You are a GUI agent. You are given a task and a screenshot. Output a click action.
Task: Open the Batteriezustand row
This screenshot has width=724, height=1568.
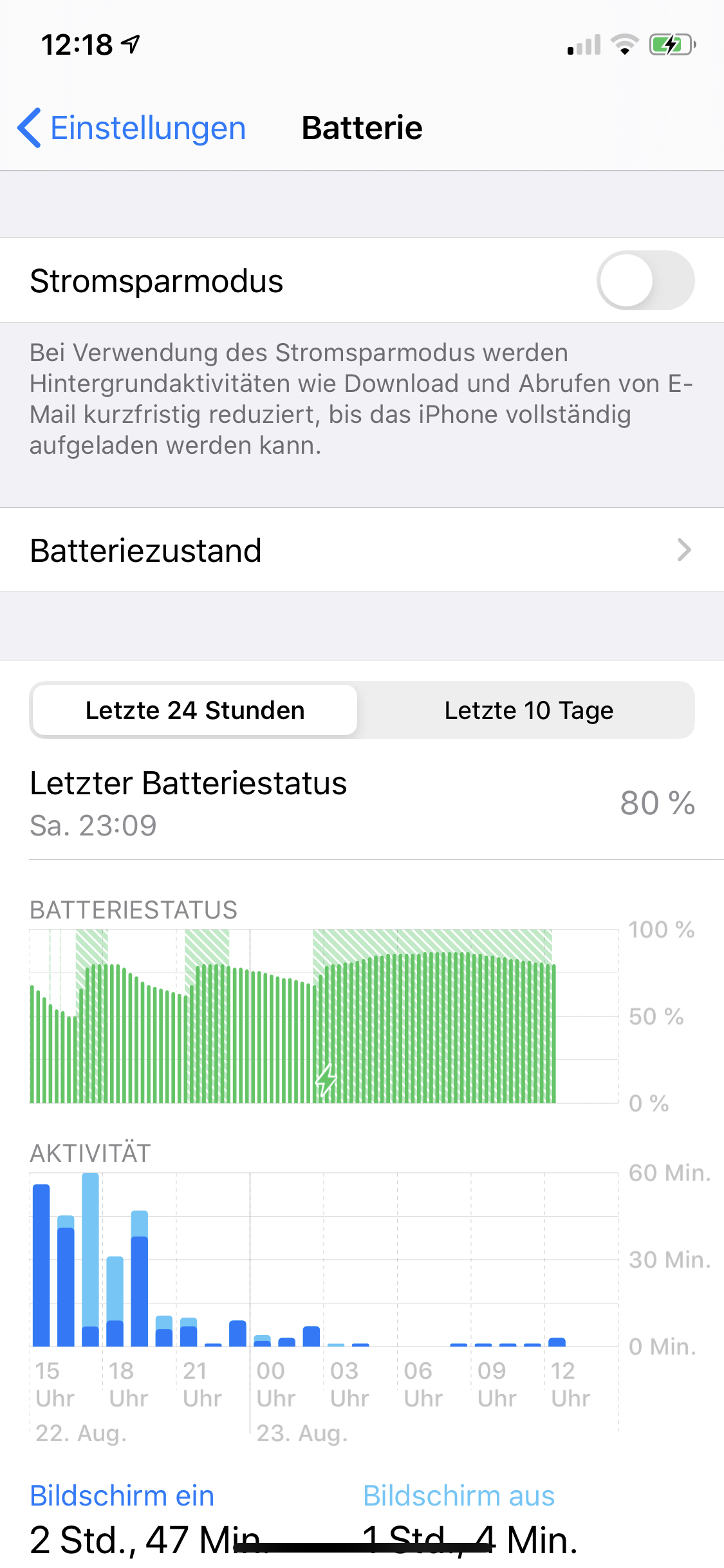pos(362,550)
